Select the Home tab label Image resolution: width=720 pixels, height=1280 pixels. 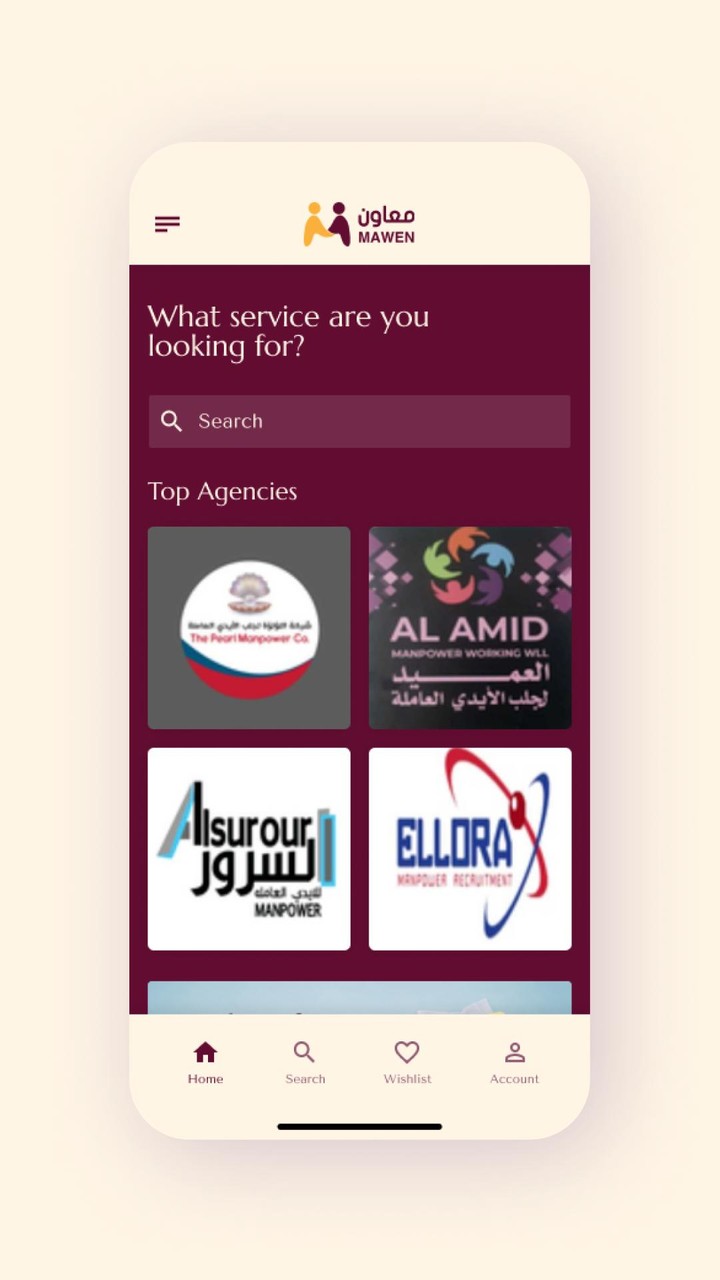(205, 1079)
